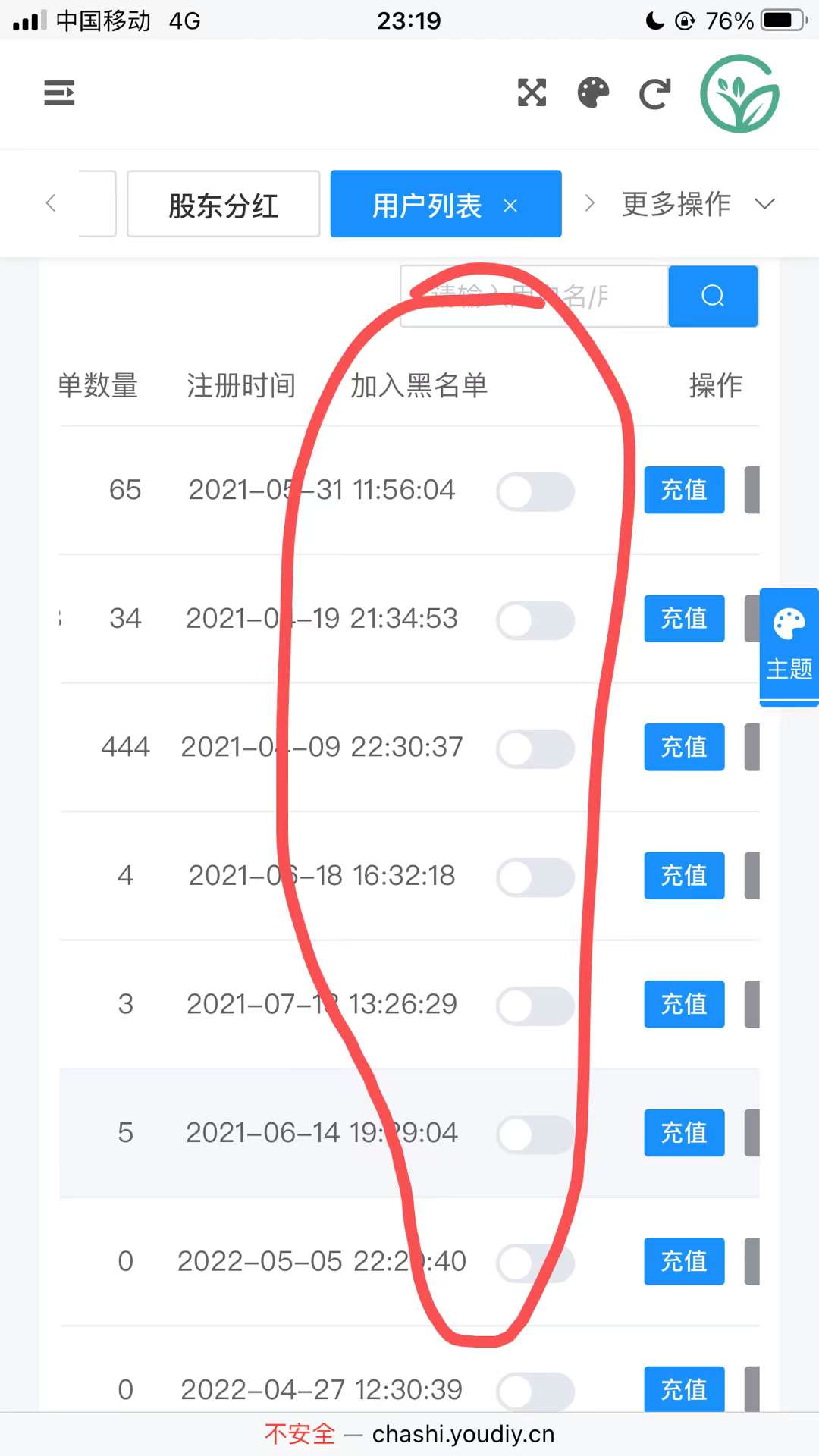This screenshot has width=819, height=1456.
Task: Recharge user registered 2022-04-27 12:30:39
Action: click(x=684, y=1389)
